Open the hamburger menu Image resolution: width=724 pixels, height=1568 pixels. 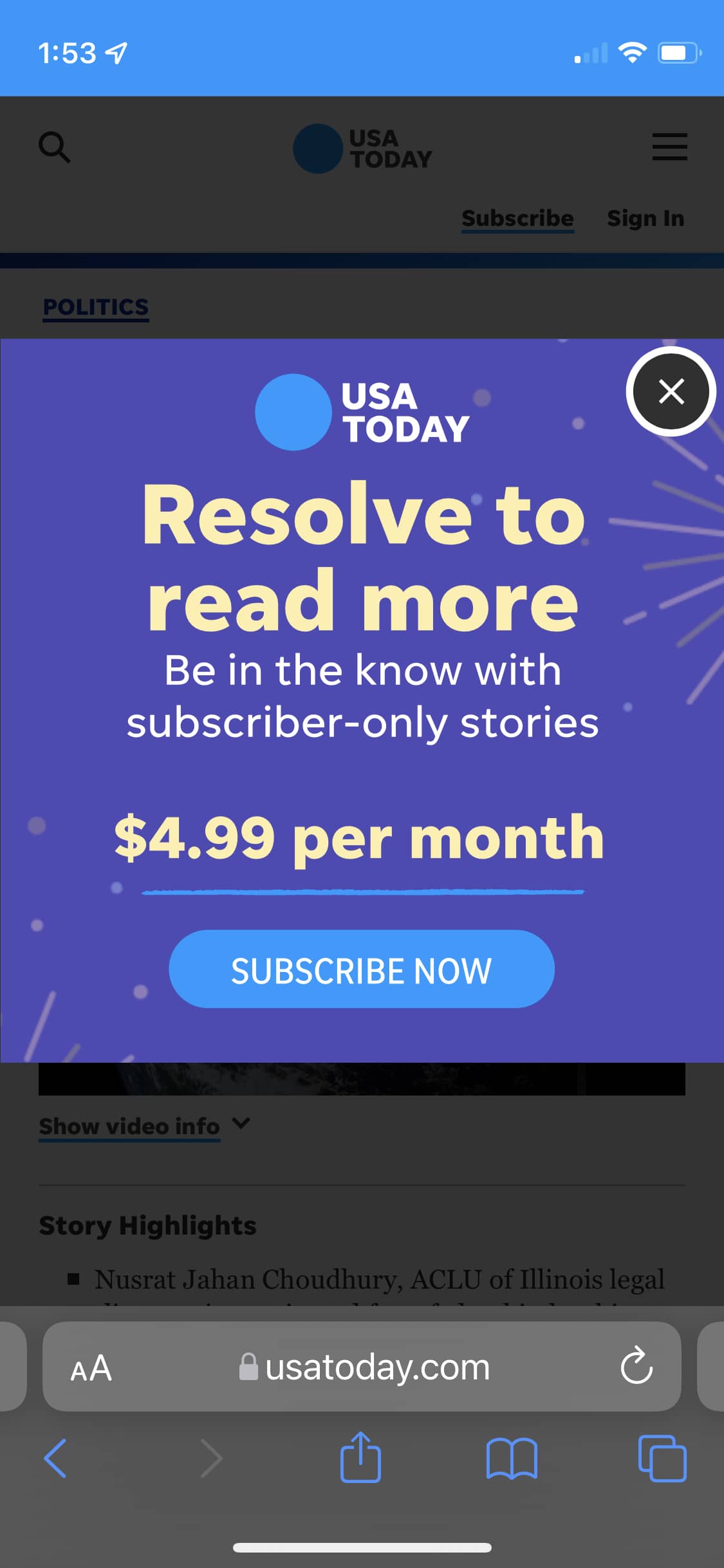669,147
